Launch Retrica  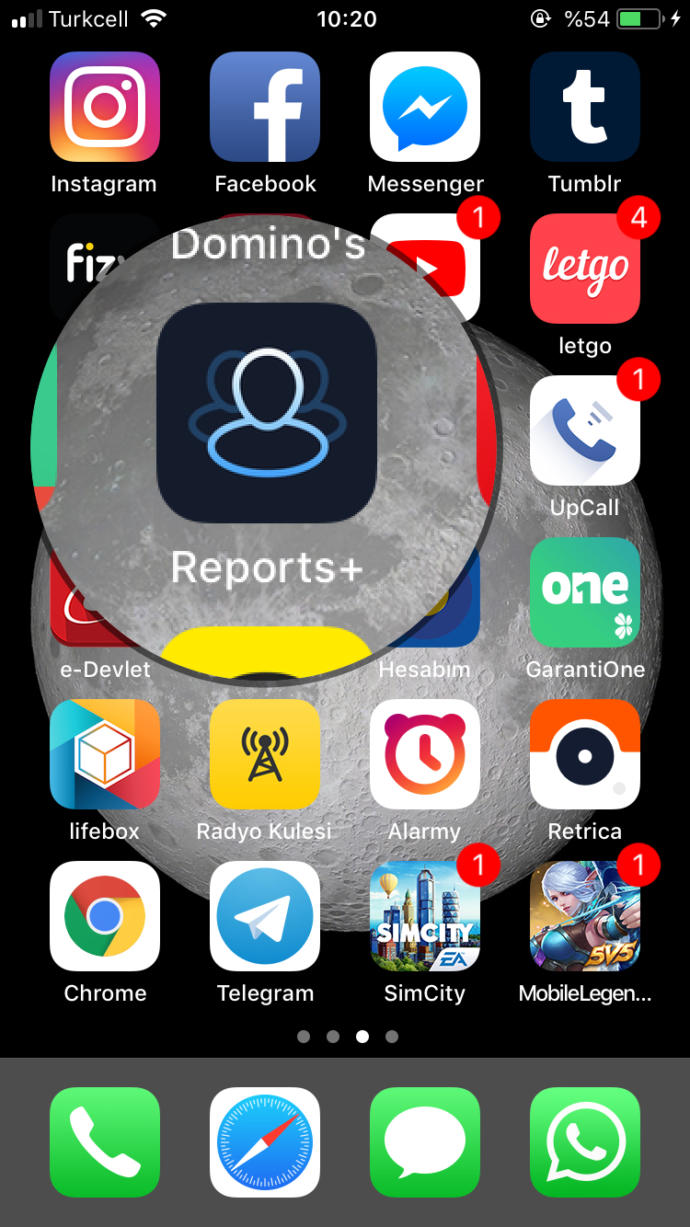coord(585,755)
